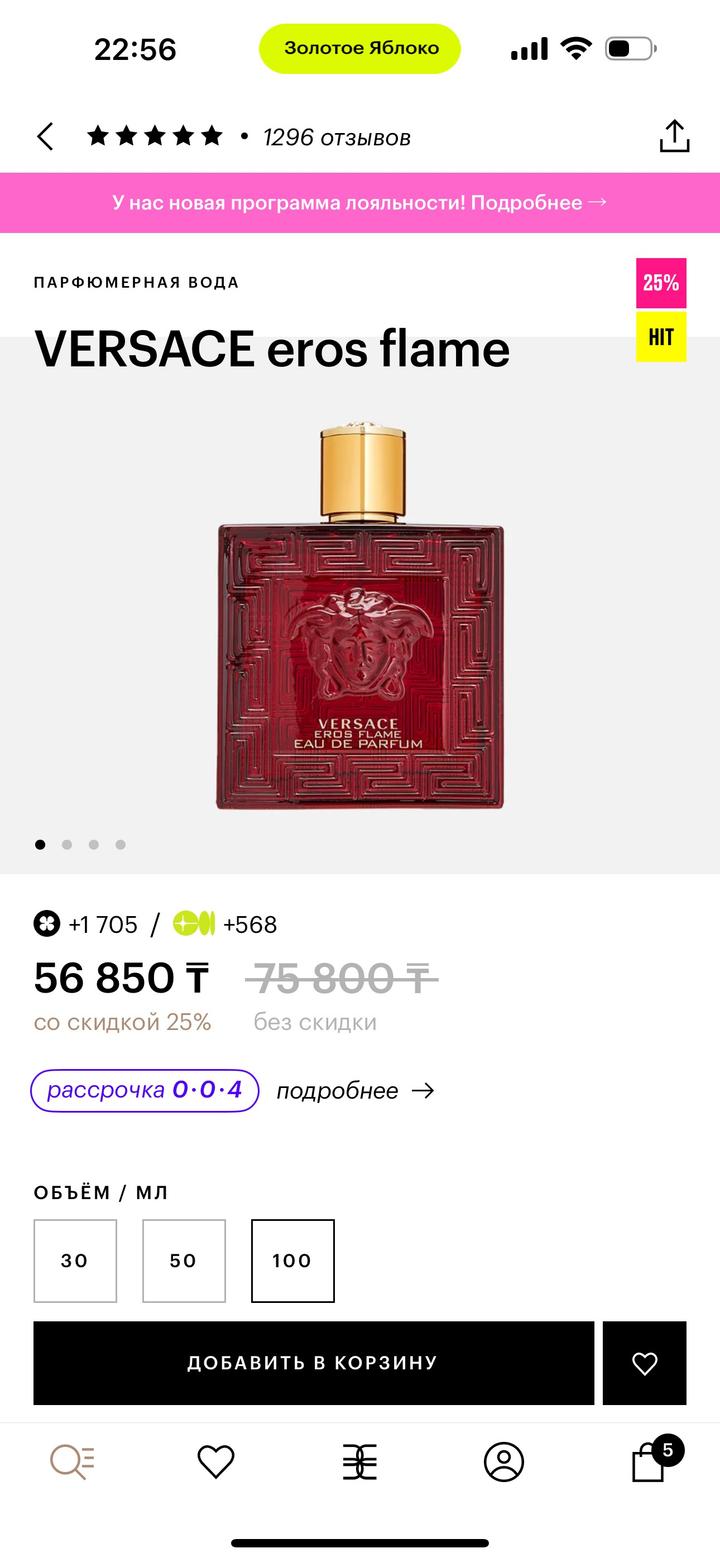Tap Добавить в корзину button
Screen dimensions: 720x1561
[x=313, y=1362]
